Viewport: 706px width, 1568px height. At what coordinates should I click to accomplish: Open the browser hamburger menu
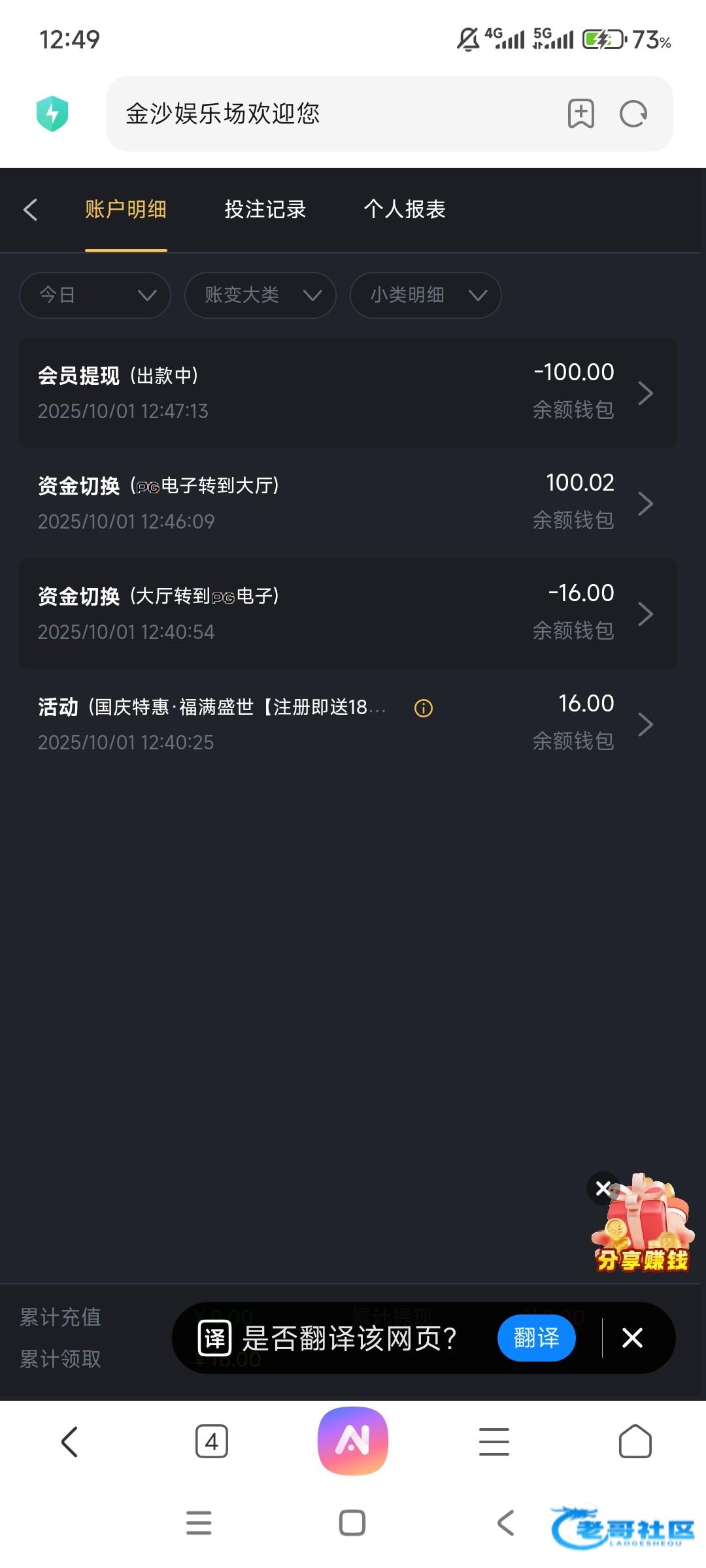point(494,1441)
